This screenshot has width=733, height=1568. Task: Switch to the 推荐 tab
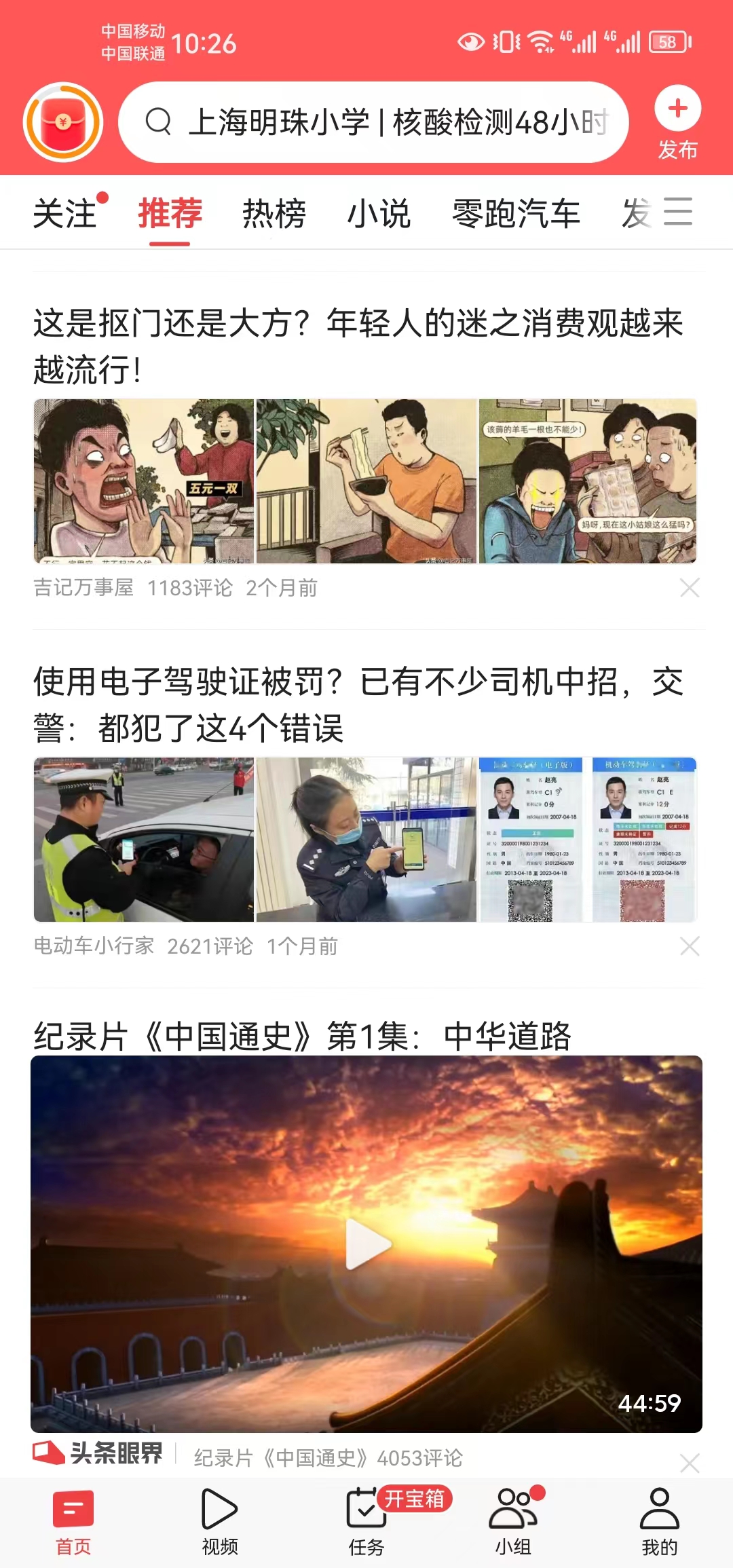pos(168,214)
